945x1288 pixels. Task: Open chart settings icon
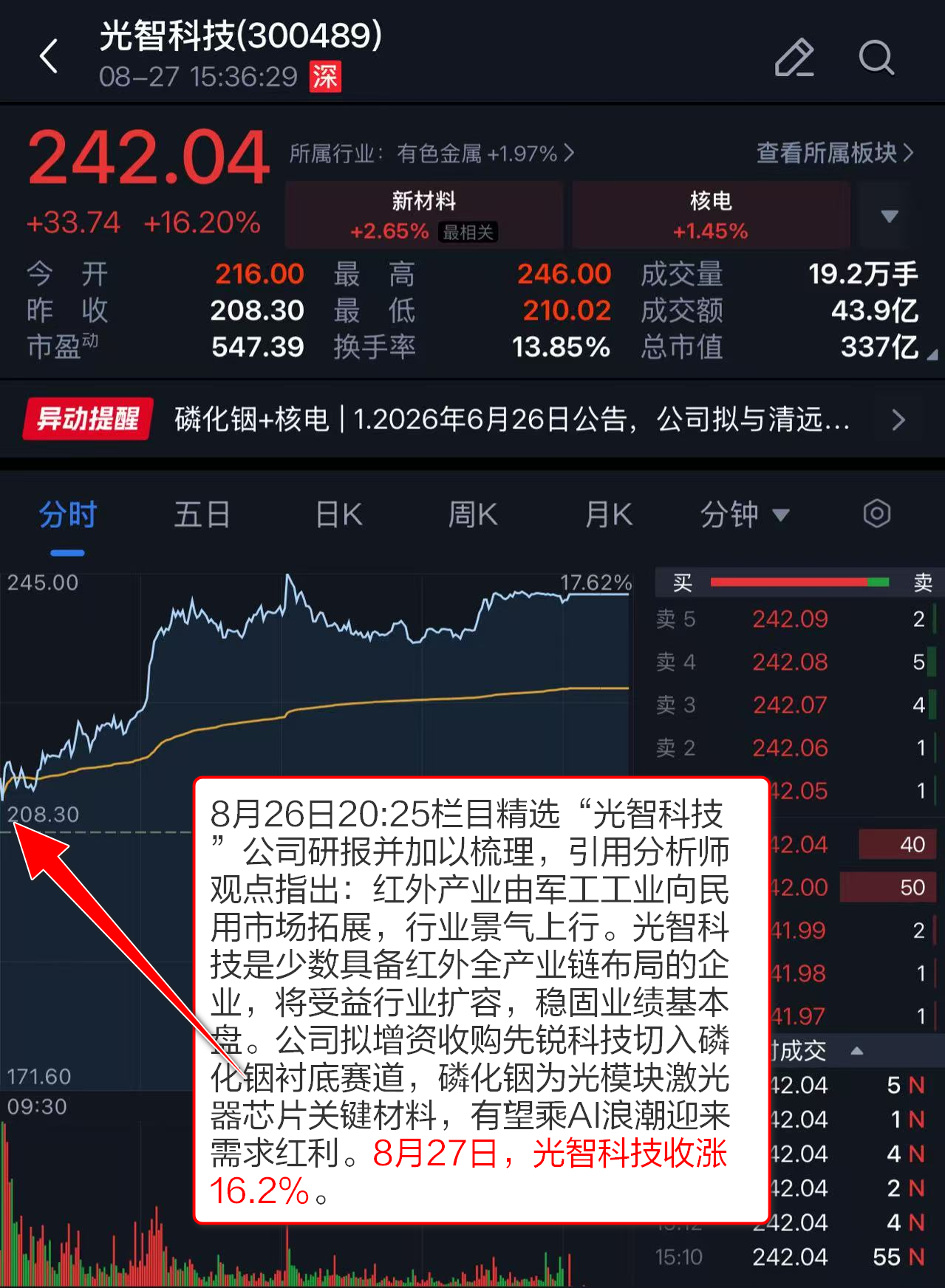pos(877,513)
